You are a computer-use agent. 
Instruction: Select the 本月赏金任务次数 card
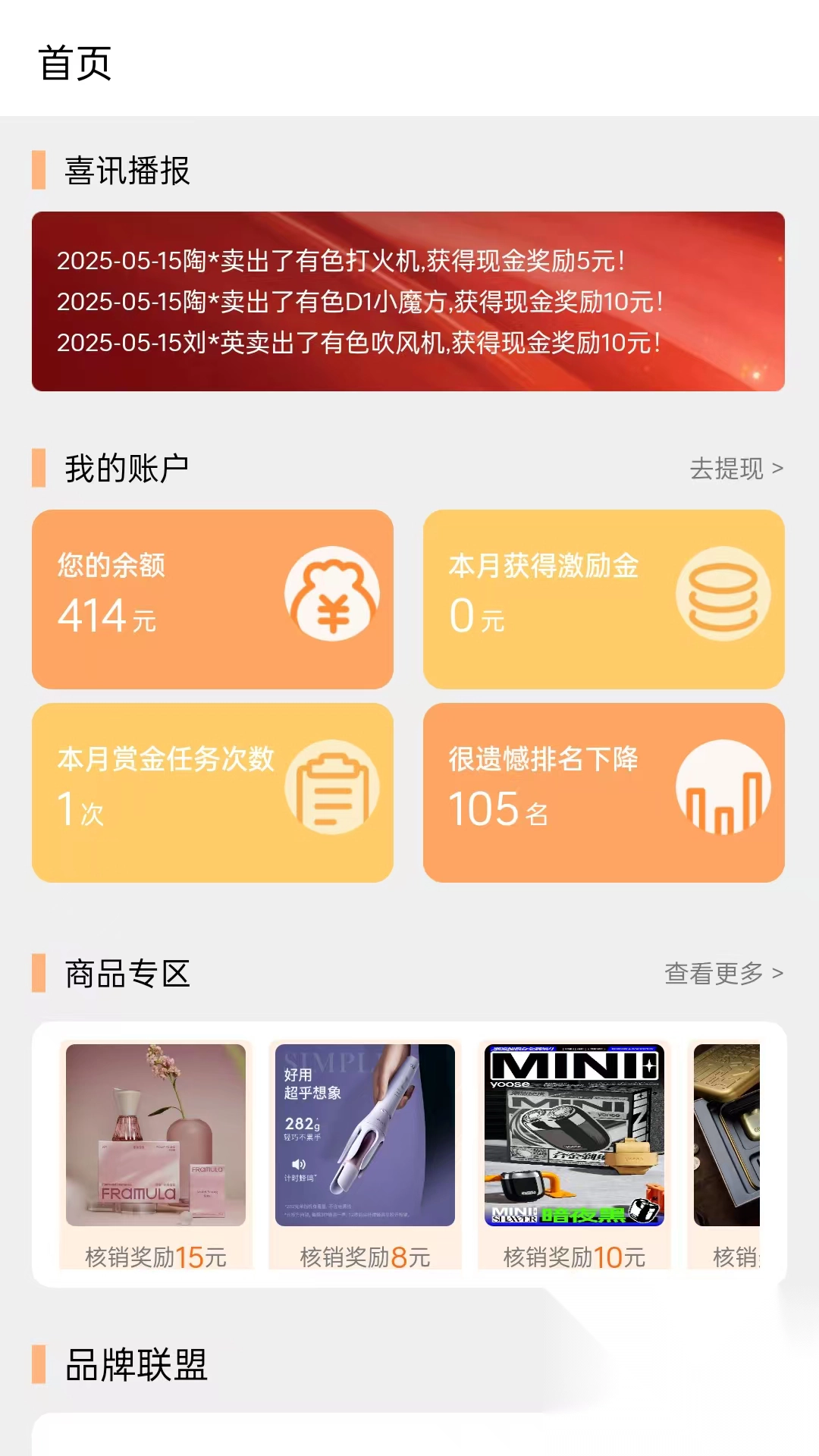pos(212,792)
